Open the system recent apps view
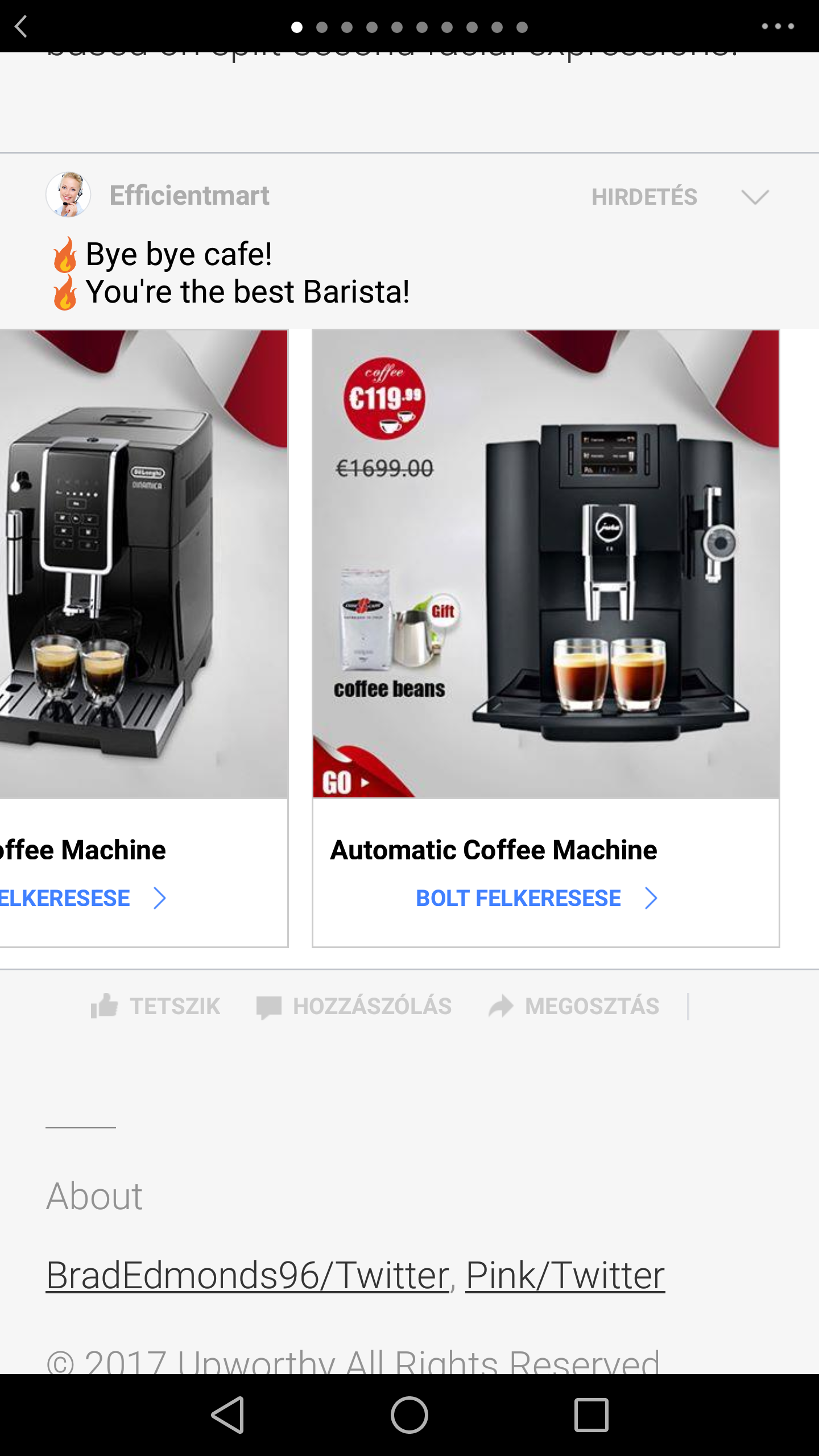This screenshot has height=1456, width=819. pos(591,1415)
